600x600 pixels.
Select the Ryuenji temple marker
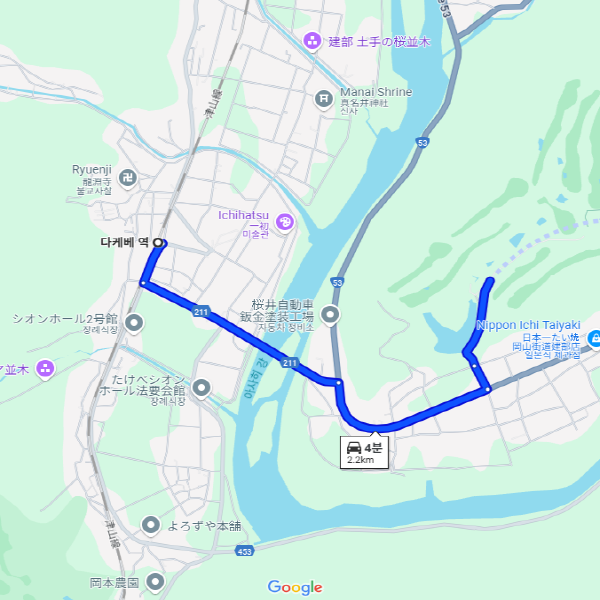pos(128,178)
